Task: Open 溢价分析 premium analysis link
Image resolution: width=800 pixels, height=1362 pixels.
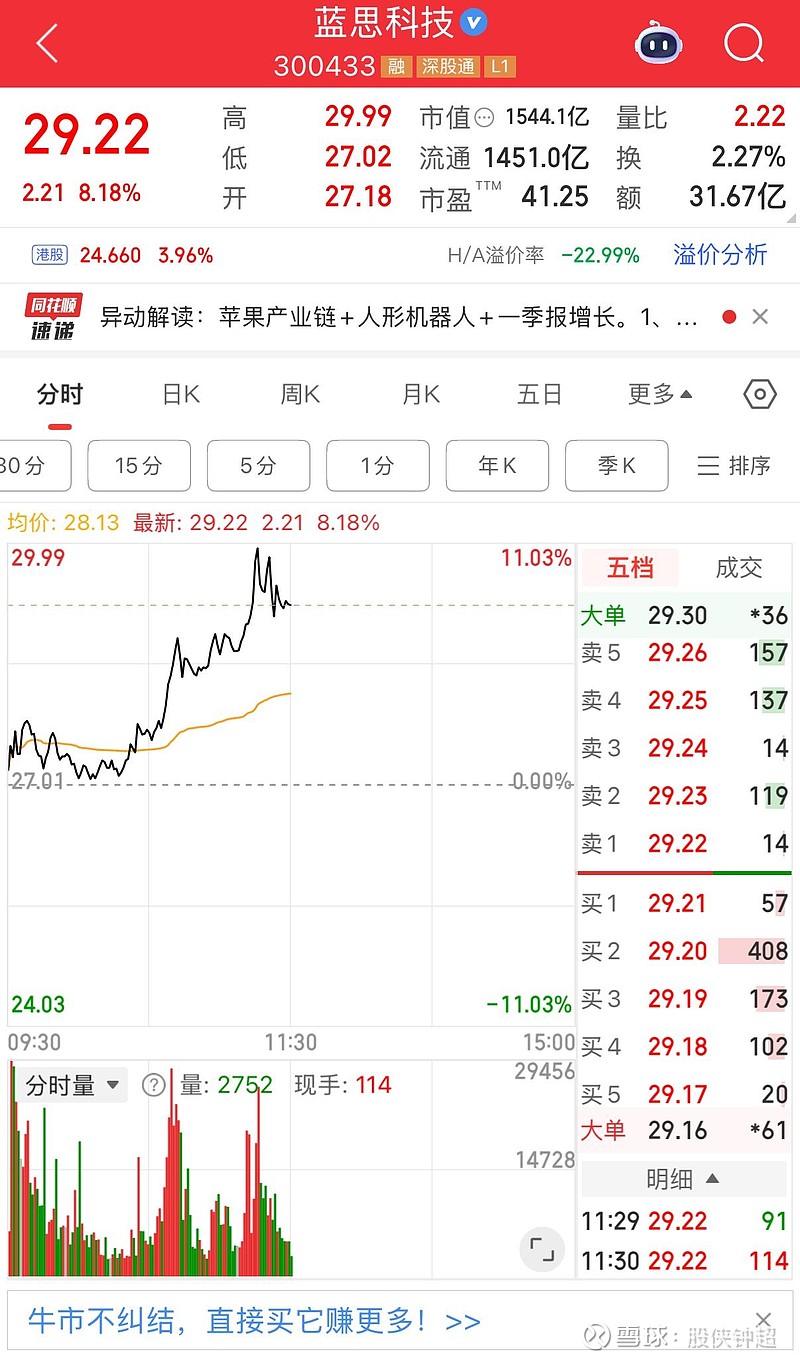Action: point(720,255)
